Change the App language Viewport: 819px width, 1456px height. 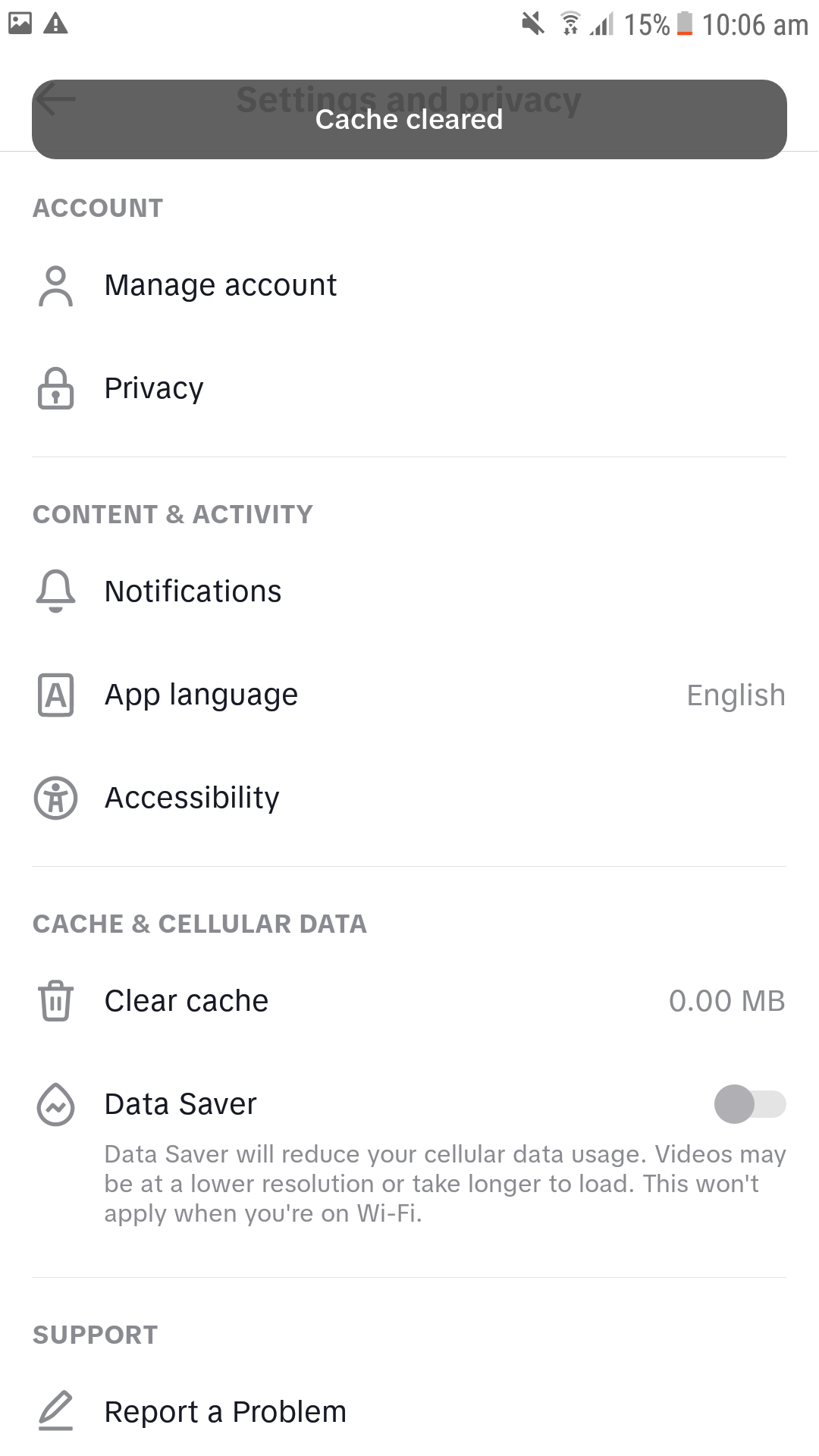point(201,695)
